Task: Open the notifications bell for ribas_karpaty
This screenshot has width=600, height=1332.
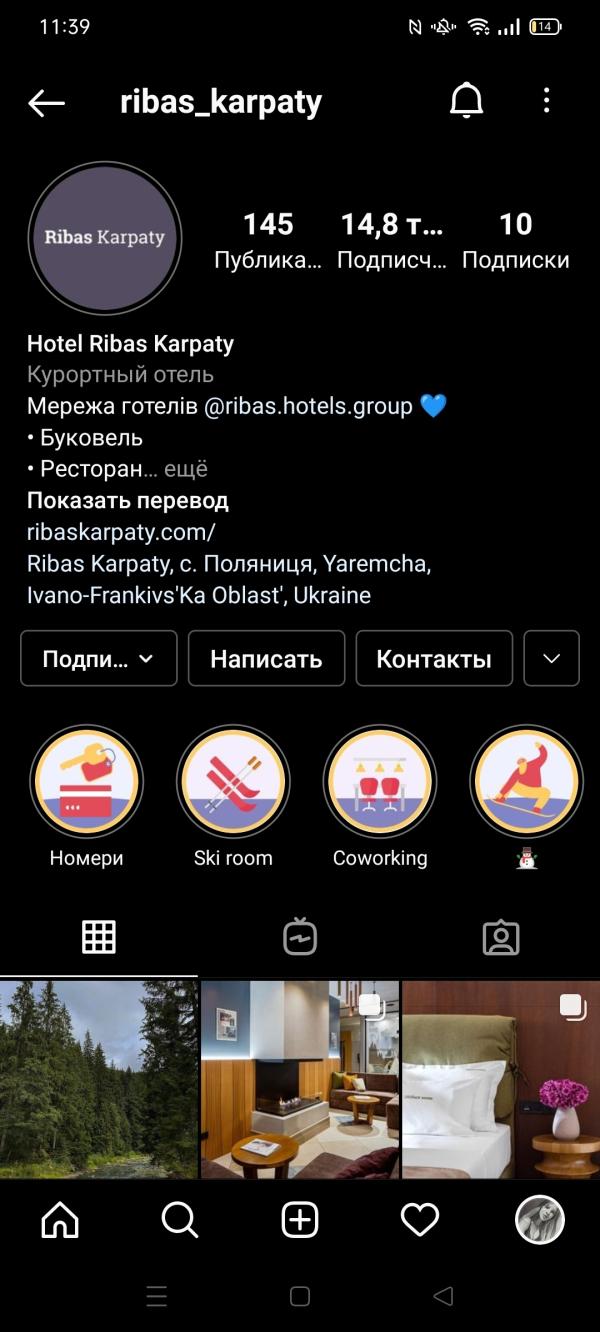Action: (x=466, y=101)
